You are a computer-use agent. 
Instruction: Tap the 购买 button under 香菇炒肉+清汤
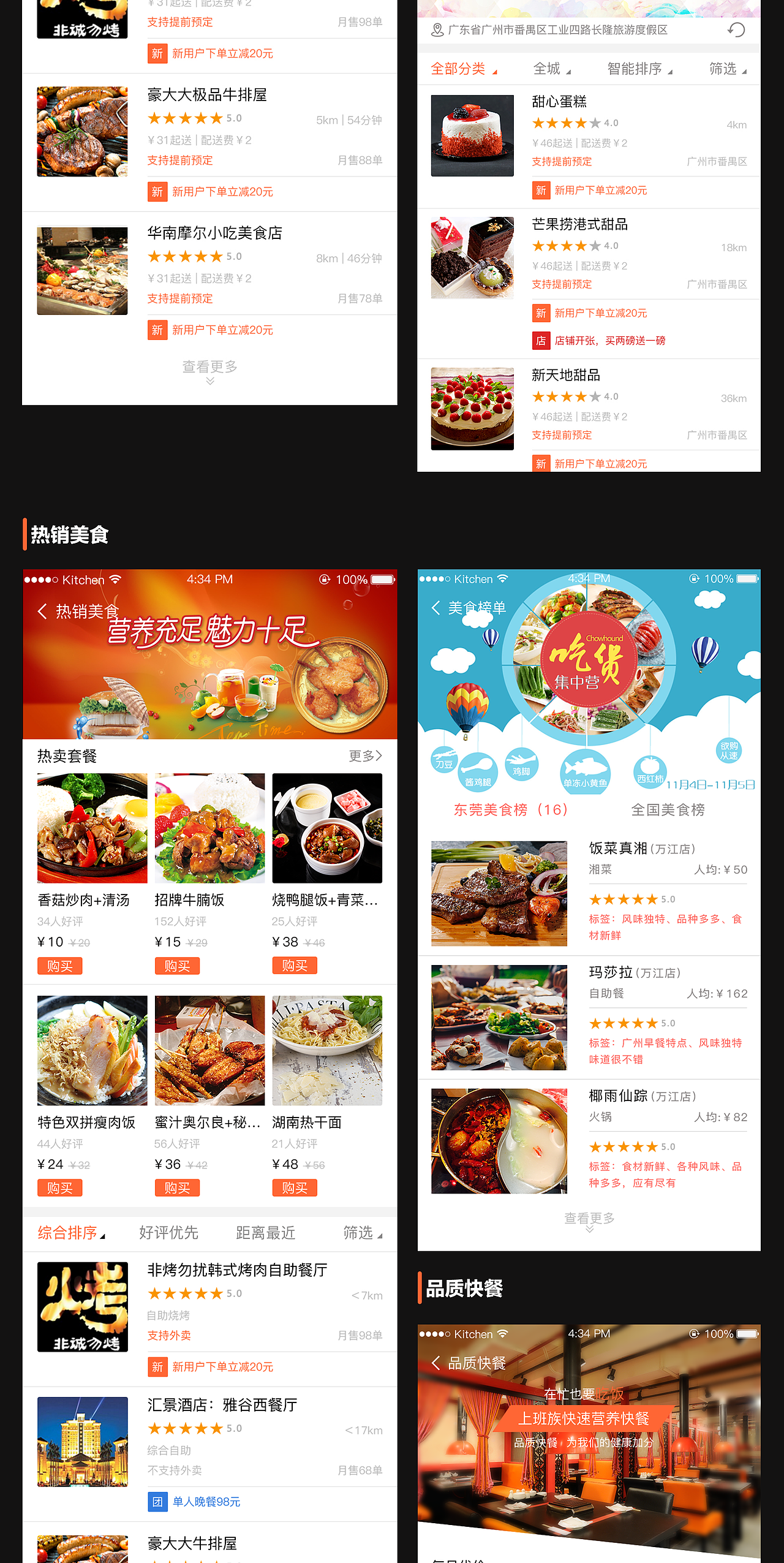[x=59, y=966]
